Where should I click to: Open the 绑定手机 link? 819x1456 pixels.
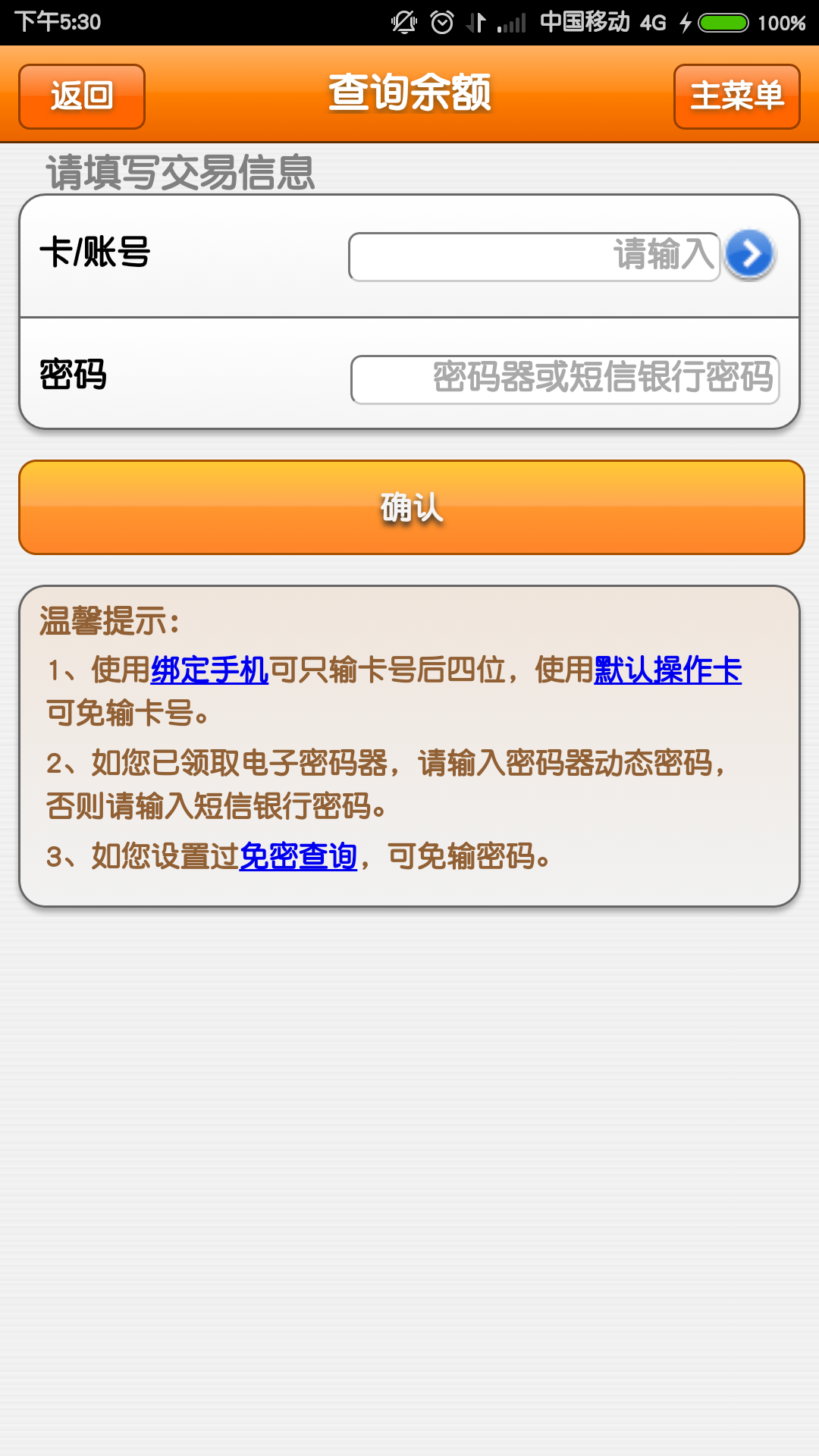[210, 670]
